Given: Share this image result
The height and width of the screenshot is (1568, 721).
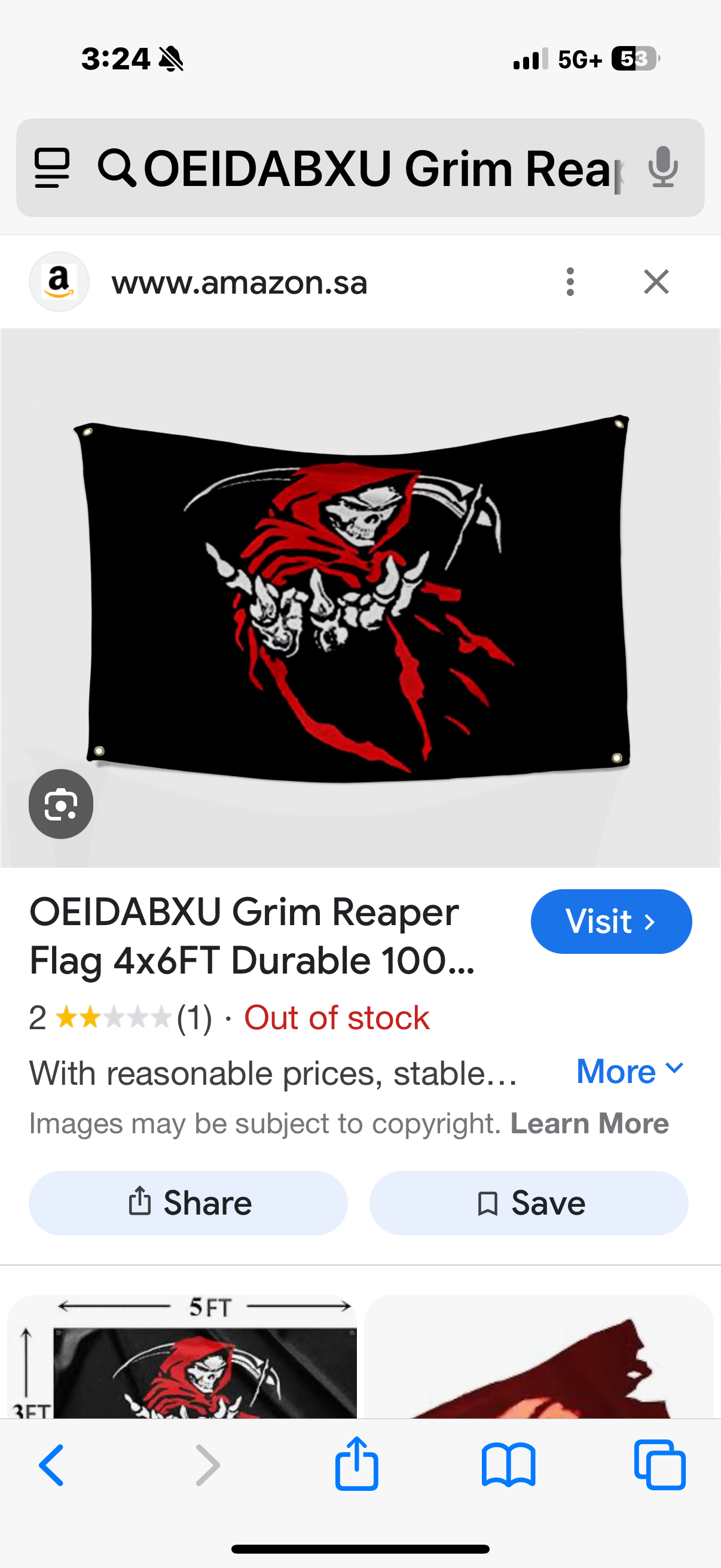Looking at the screenshot, I should click(188, 1203).
